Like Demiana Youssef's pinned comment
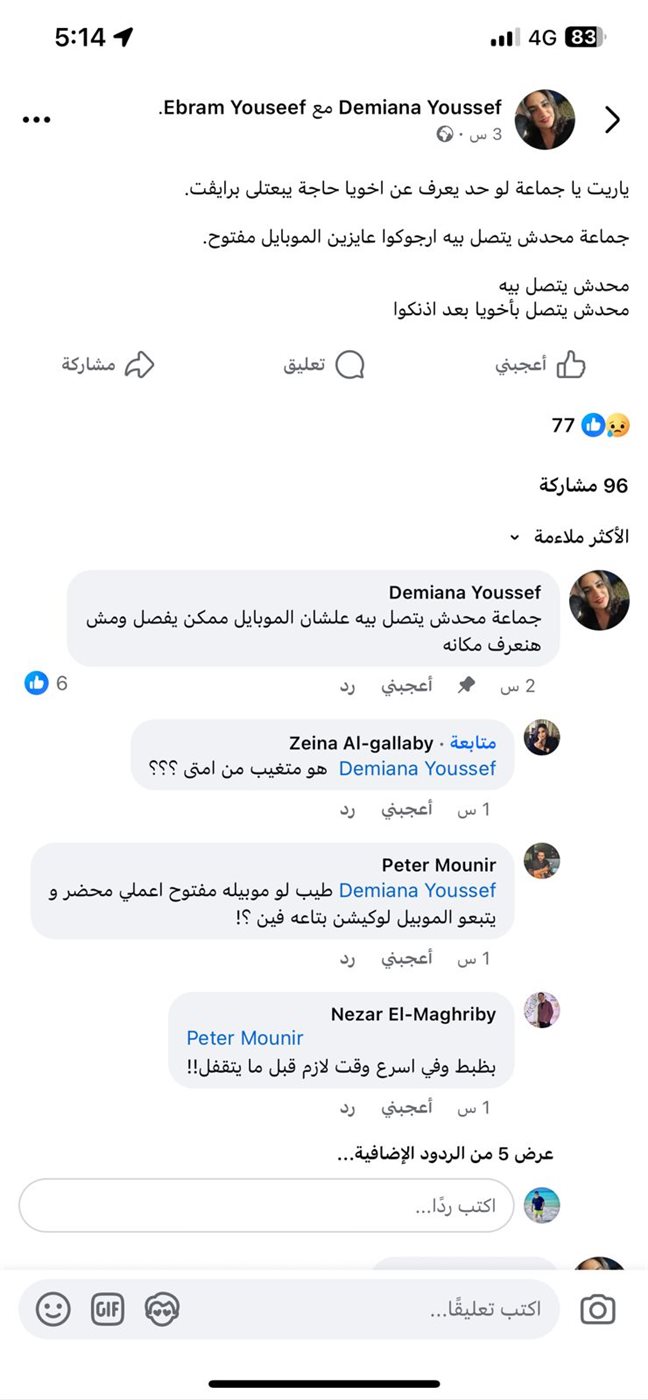648x1400 pixels. coord(408,686)
